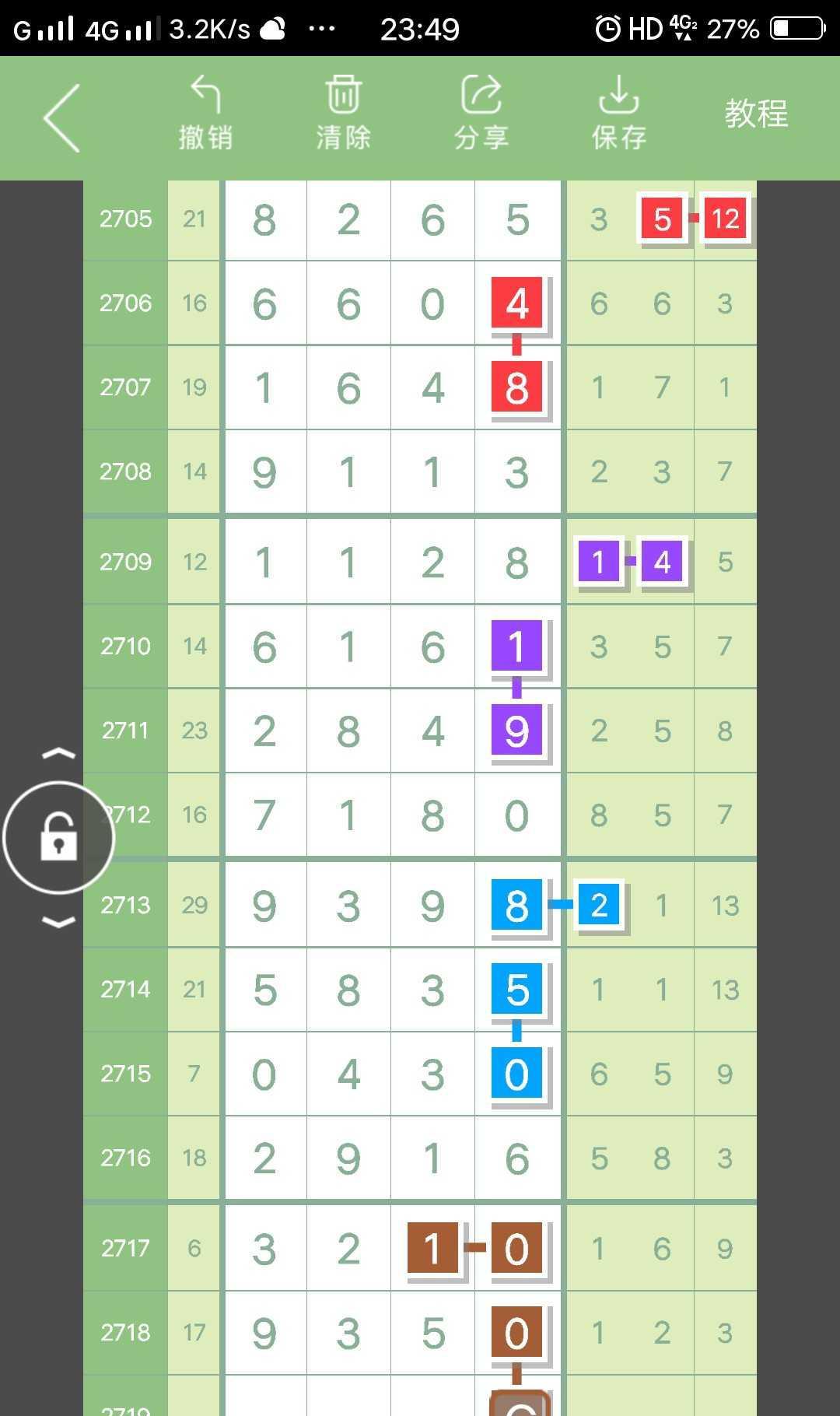Clear all marks with 清除

click(343, 113)
